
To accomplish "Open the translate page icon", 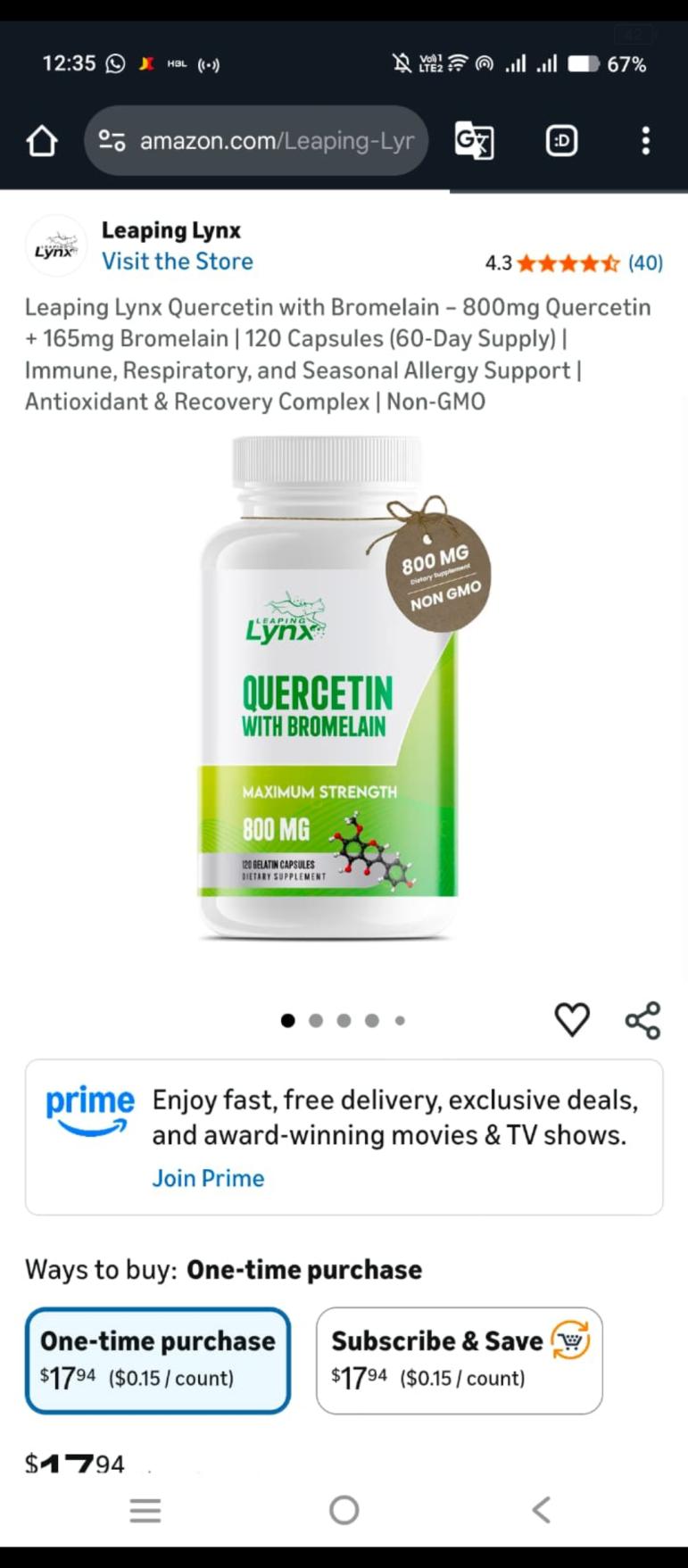I will point(474,141).
